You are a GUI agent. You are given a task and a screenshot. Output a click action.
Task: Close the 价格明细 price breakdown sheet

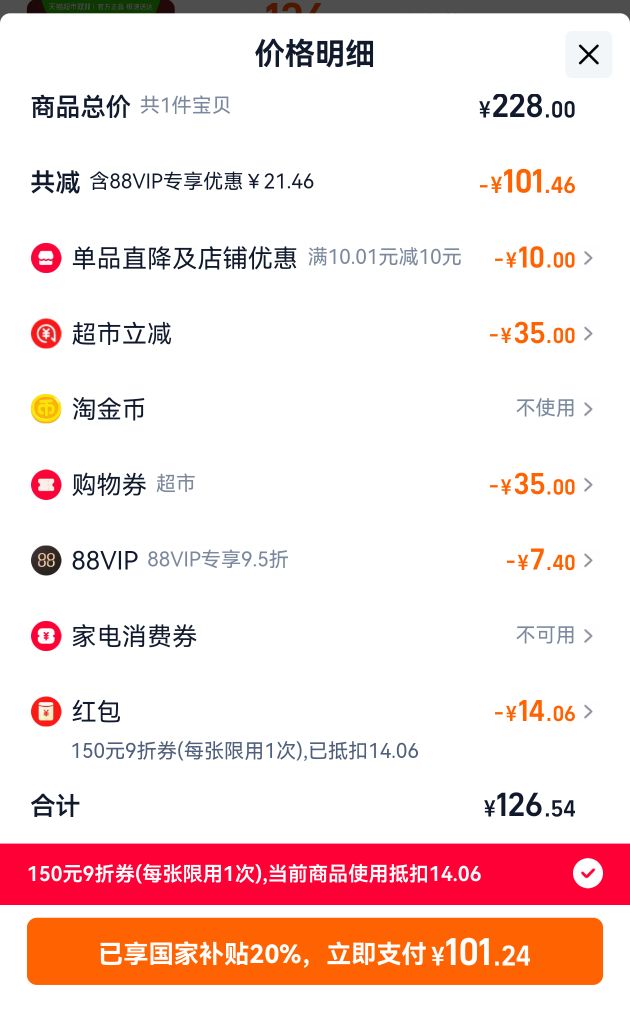[588, 55]
